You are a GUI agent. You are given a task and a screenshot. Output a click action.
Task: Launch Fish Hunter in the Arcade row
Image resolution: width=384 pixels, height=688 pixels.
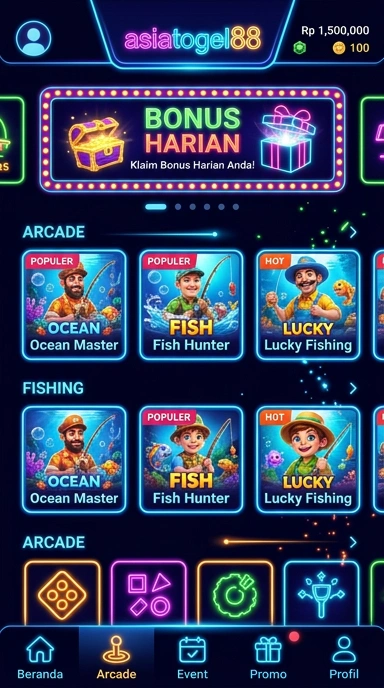pyautogui.click(x=191, y=305)
